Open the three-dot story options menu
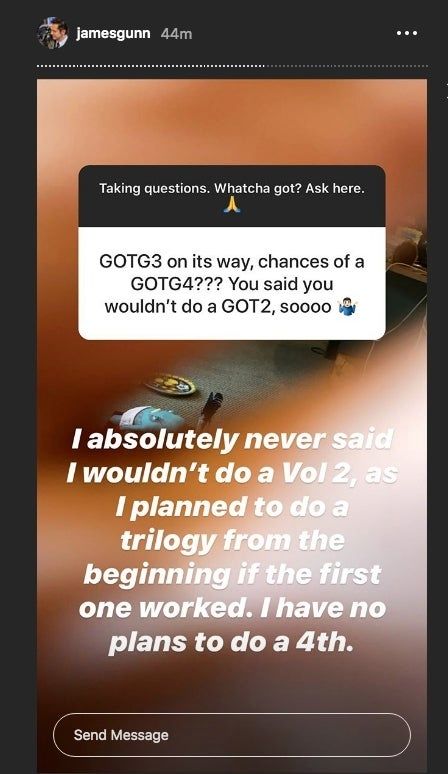This screenshot has width=448, height=774. (407, 33)
